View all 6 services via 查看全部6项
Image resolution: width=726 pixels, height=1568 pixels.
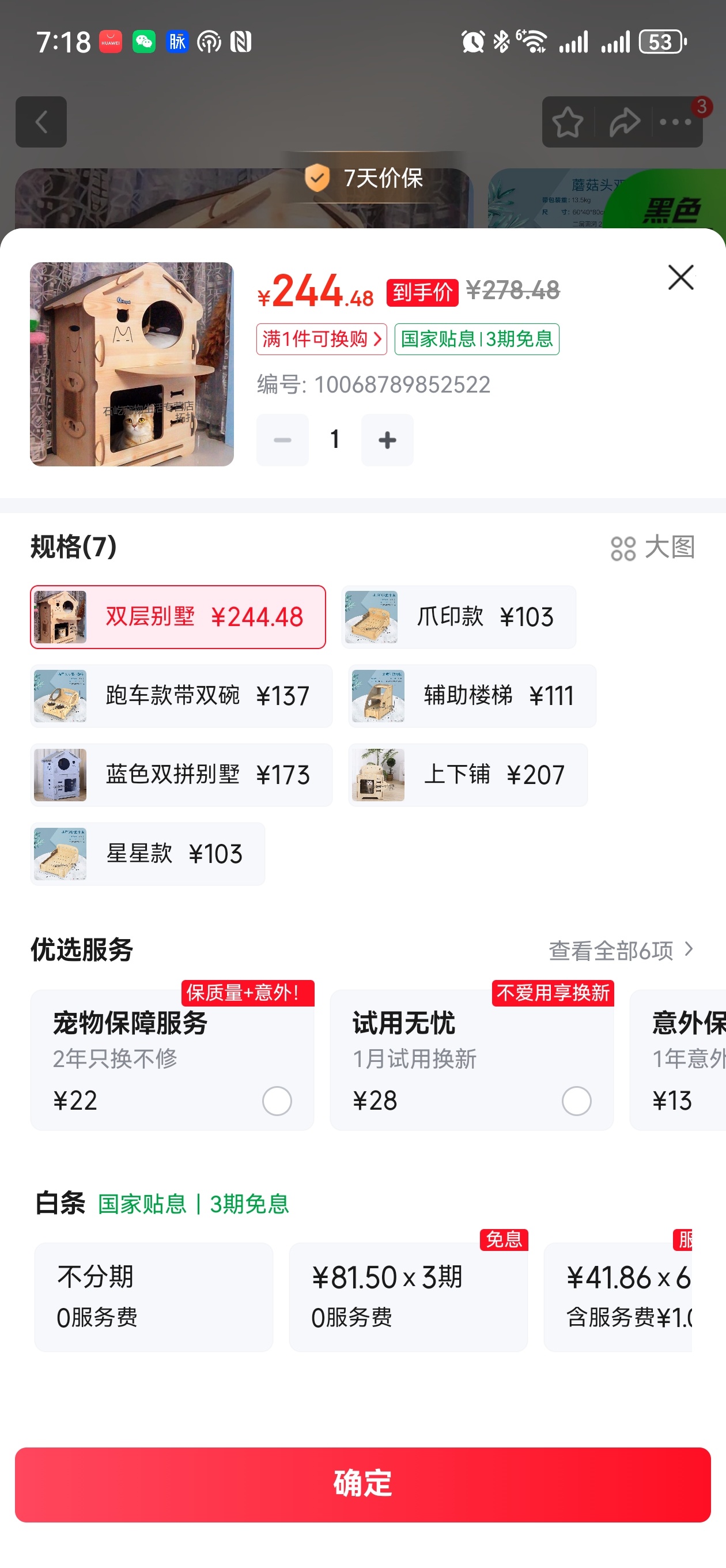point(621,950)
